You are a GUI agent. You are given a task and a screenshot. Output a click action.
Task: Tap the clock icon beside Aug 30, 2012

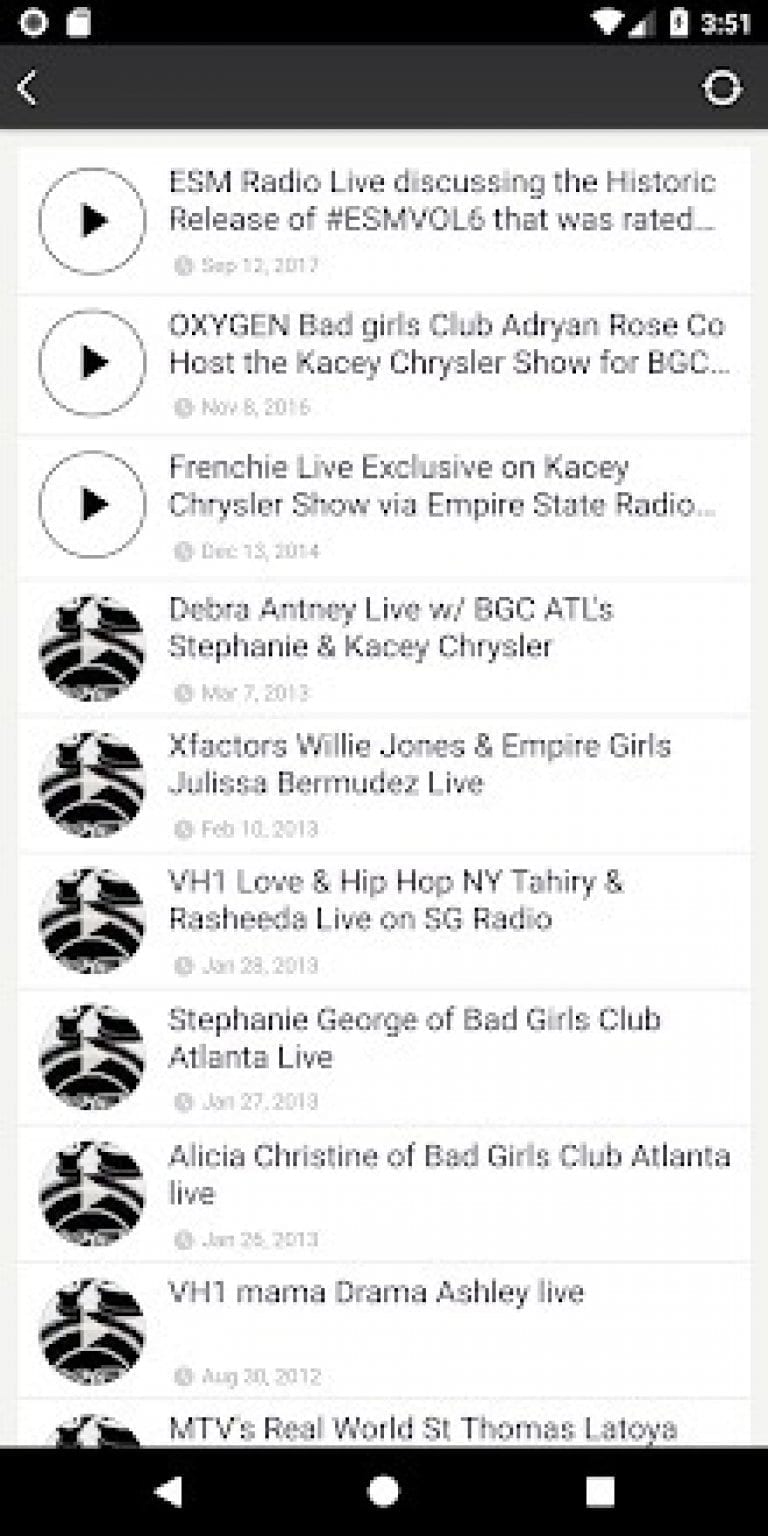(183, 1375)
